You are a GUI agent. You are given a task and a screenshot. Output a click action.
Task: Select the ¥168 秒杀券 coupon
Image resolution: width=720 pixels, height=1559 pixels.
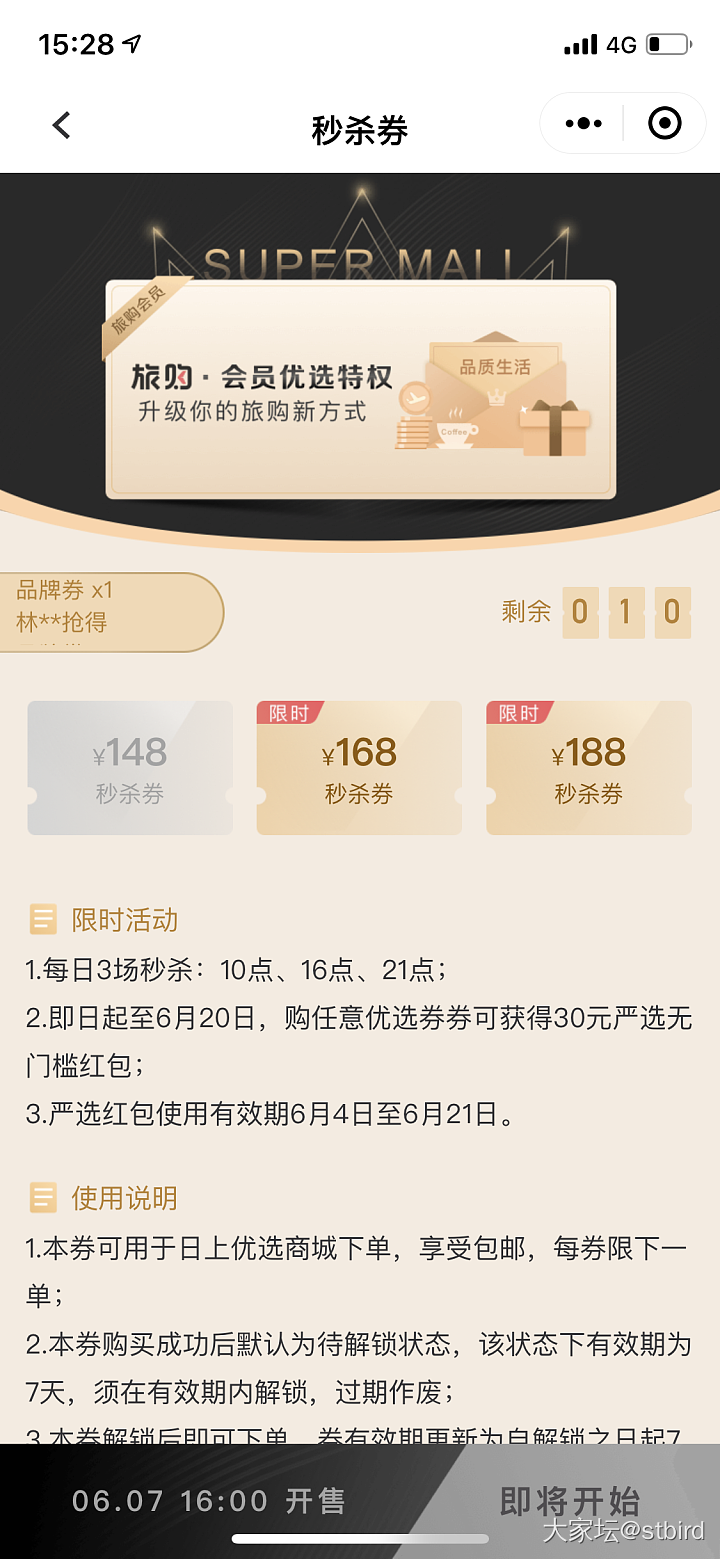[359, 768]
